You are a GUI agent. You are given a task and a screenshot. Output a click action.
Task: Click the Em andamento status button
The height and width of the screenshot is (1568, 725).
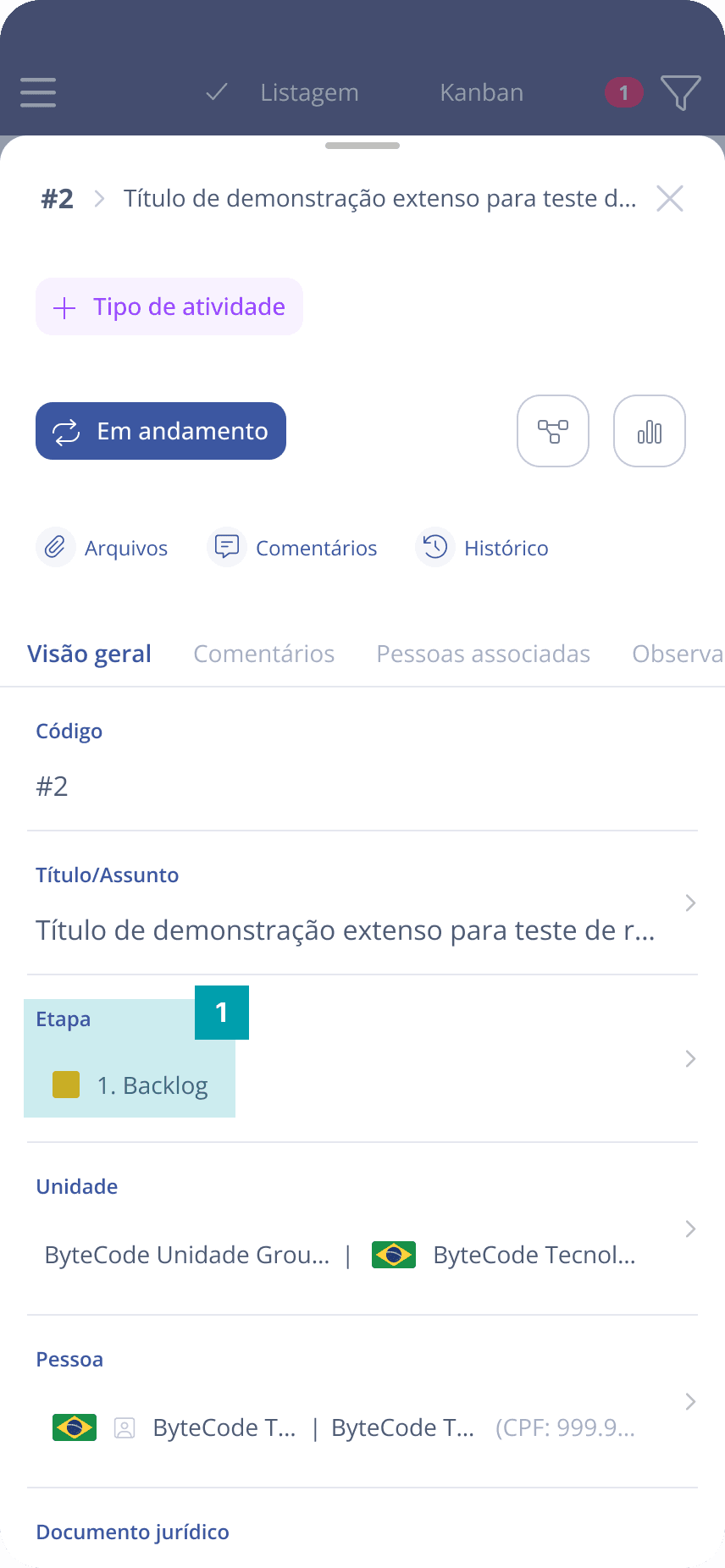(x=160, y=431)
